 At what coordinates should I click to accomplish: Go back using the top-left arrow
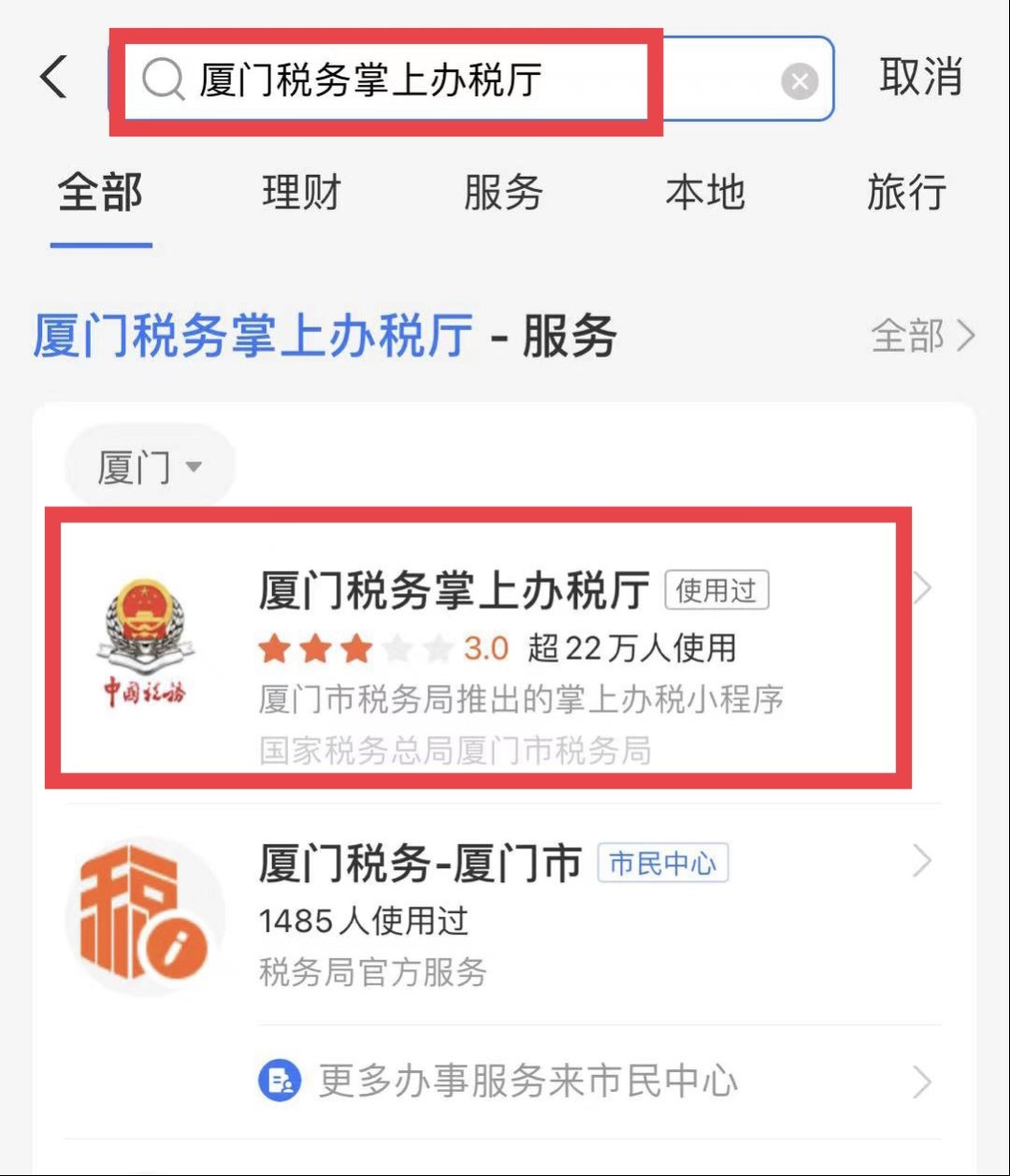(53, 77)
